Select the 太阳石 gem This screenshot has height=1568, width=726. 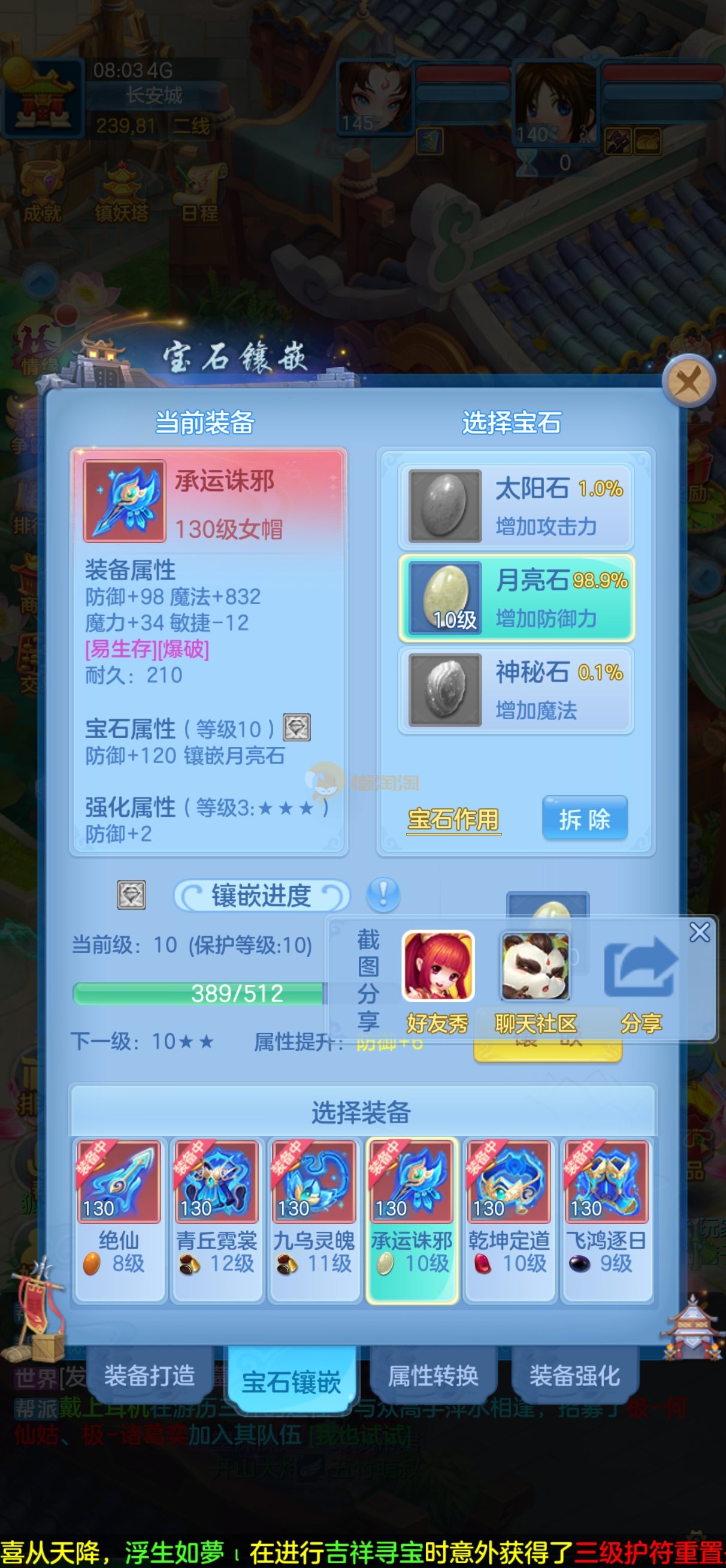516,506
